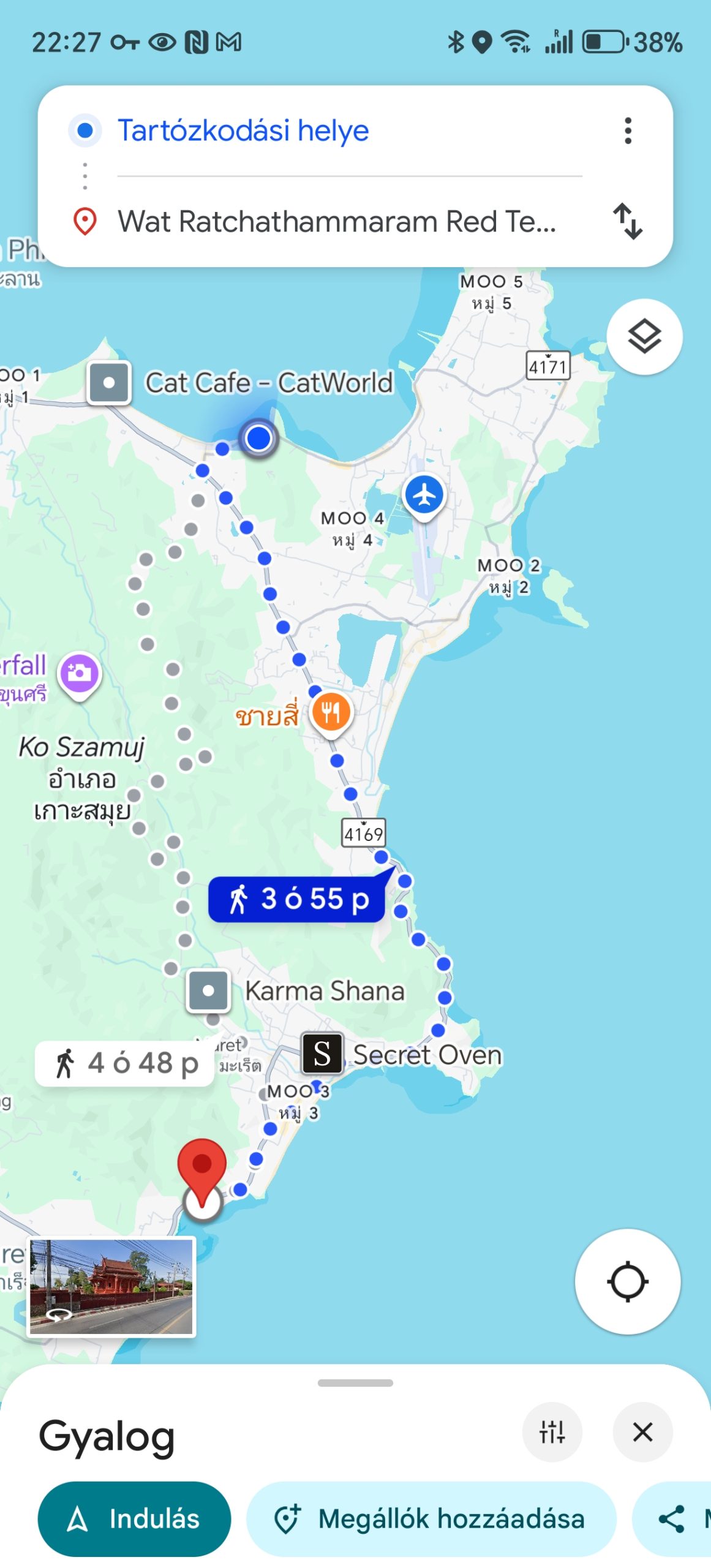Re-center map on my location

(x=627, y=1281)
